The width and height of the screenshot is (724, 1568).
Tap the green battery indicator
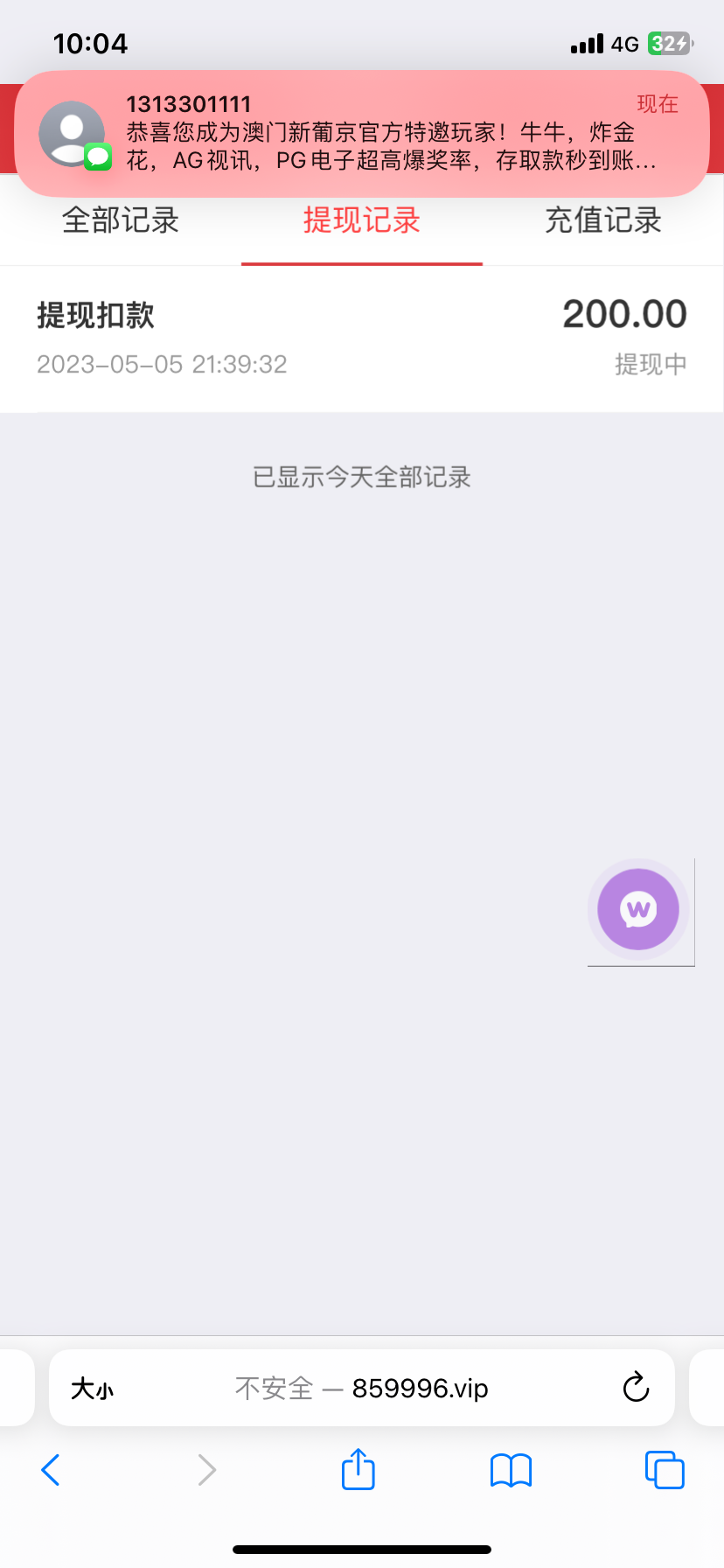(x=668, y=41)
